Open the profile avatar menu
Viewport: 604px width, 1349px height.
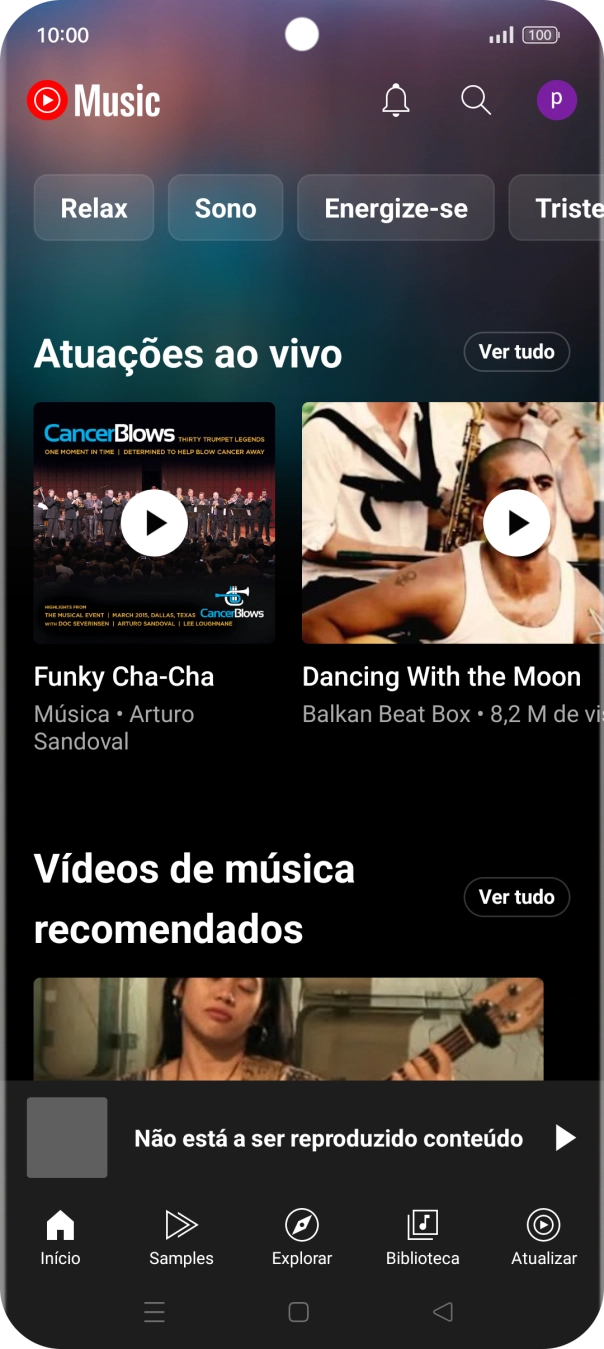click(556, 101)
